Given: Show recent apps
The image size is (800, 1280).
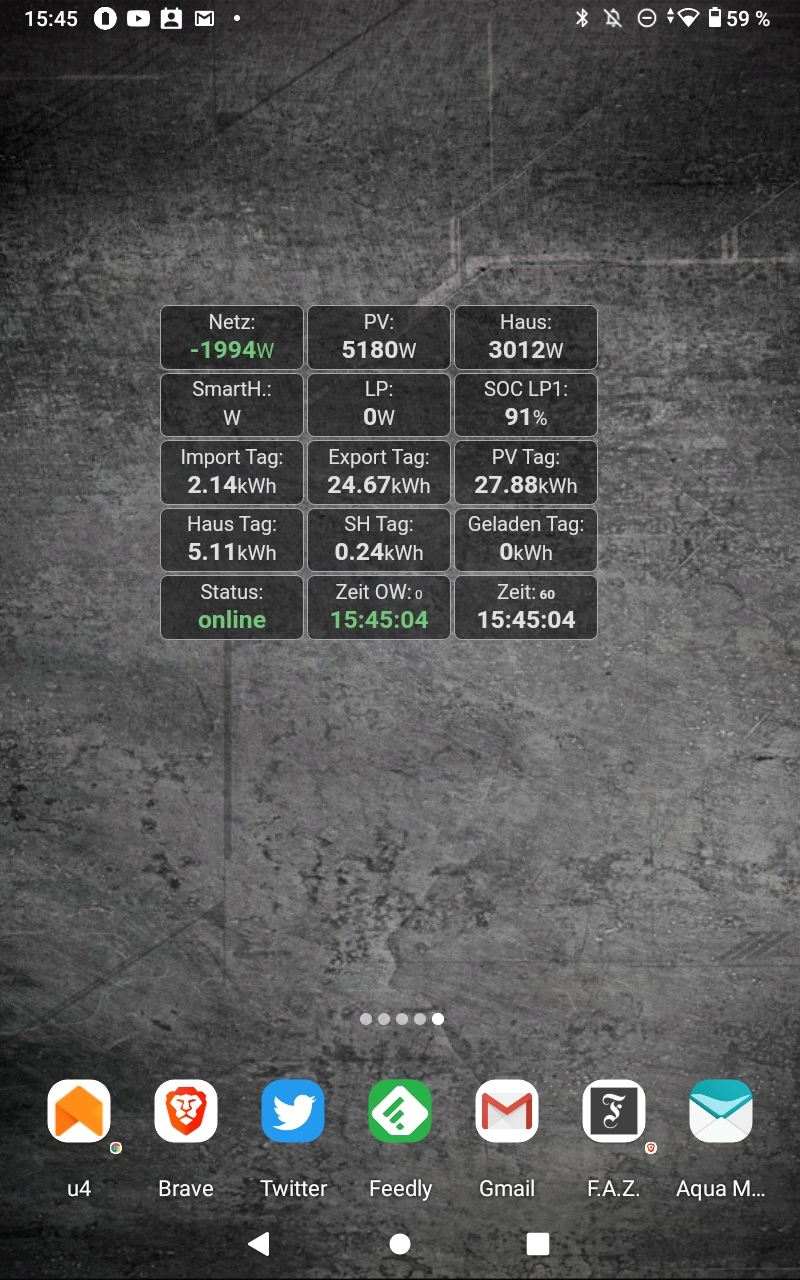Looking at the screenshot, I should click(538, 1243).
